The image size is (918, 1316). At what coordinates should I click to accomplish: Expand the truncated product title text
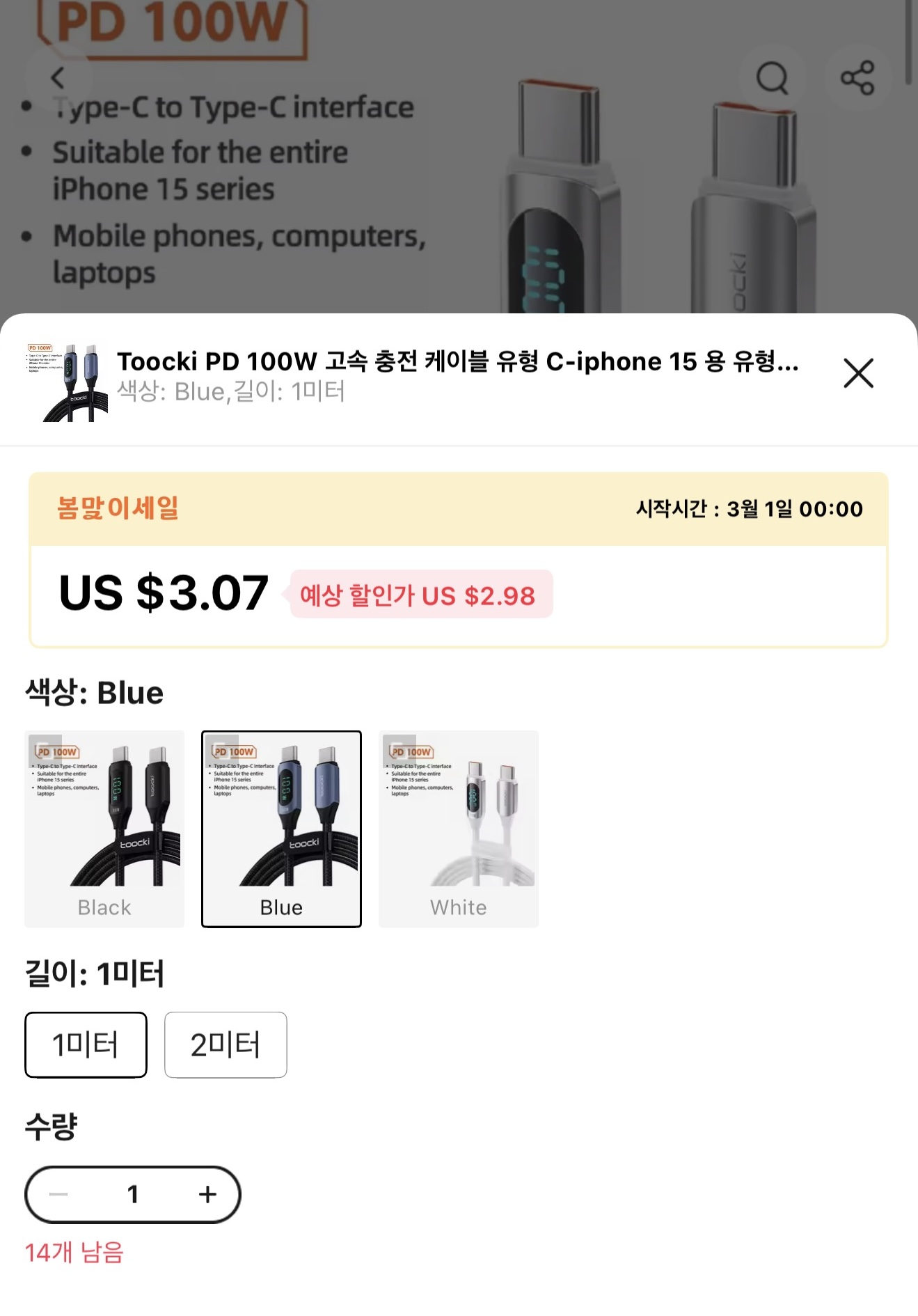(x=459, y=361)
